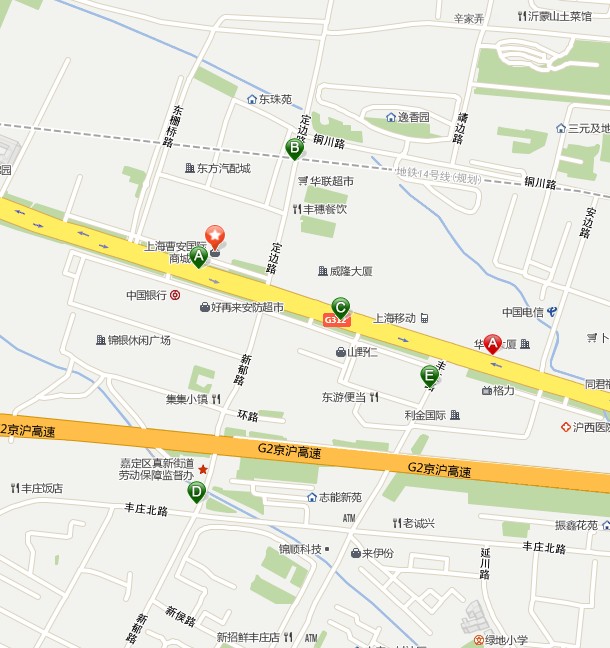The image size is (610, 648).
Task: Tap green marker A near 上海曹安国际商城
Action: point(198,257)
